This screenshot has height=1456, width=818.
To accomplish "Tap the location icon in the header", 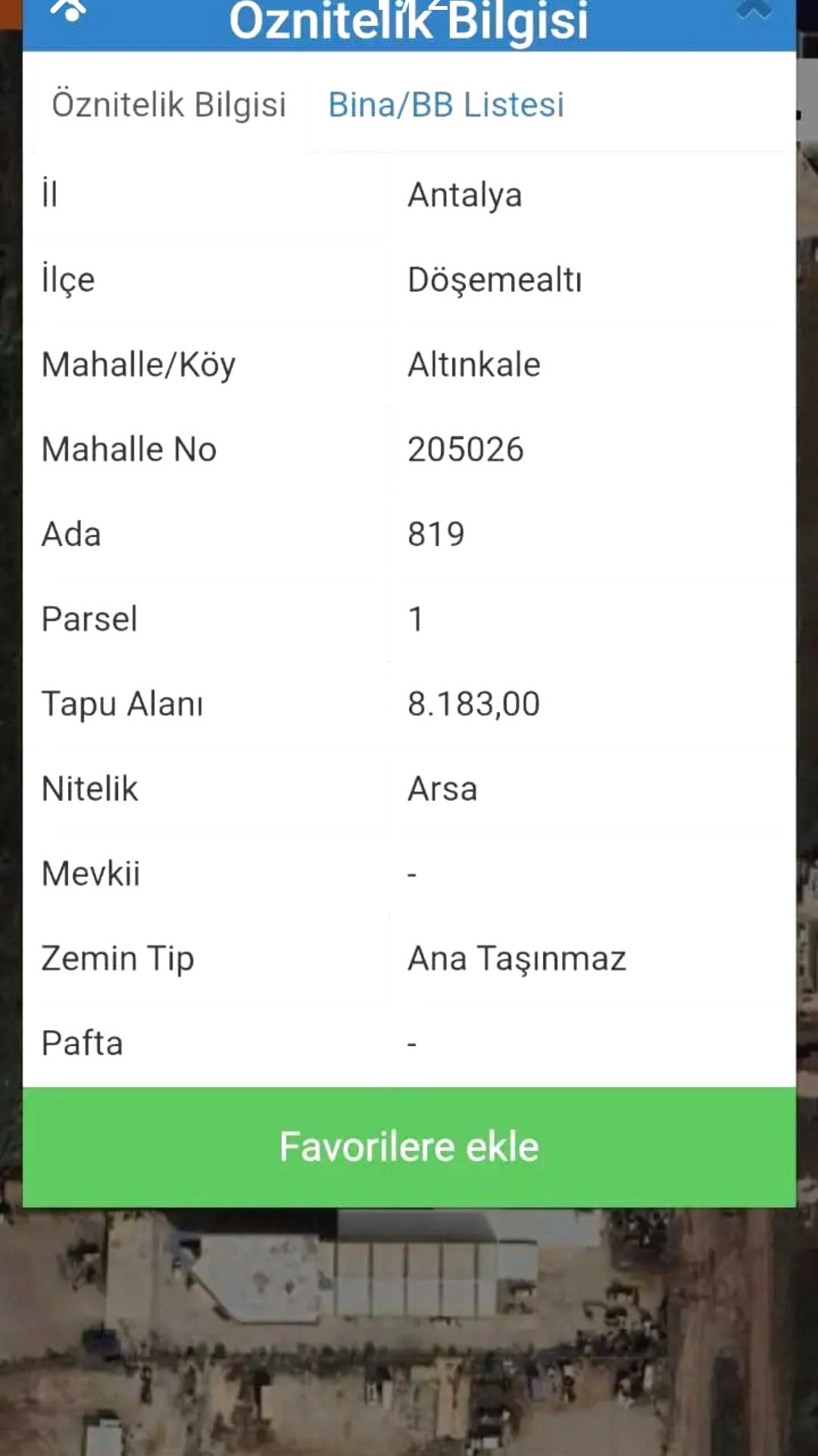I will [70, 11].
